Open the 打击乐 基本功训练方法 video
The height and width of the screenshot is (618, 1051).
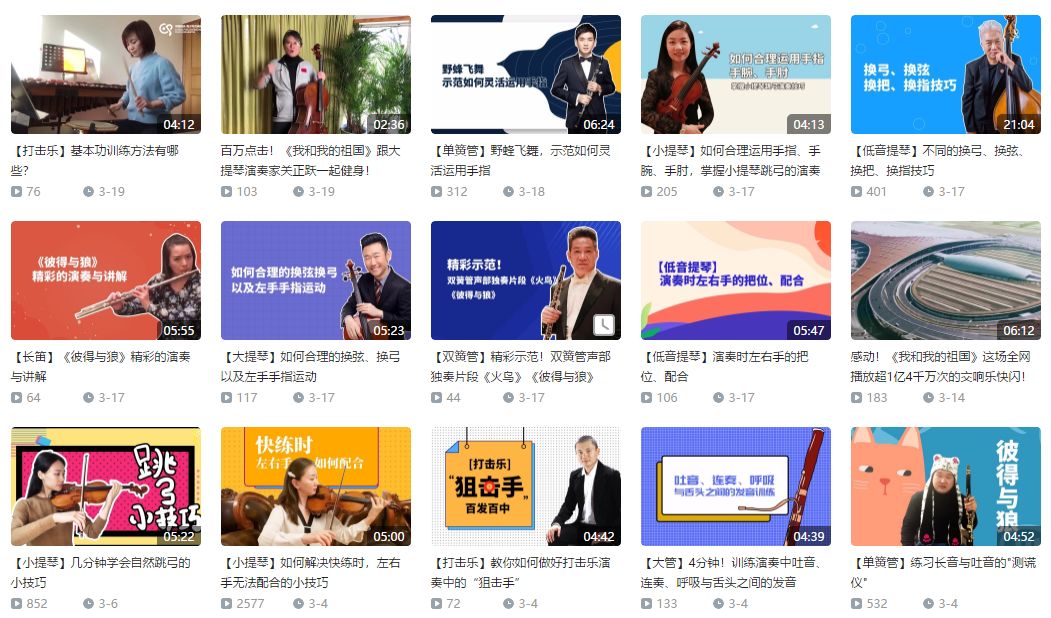pos(105,75)
